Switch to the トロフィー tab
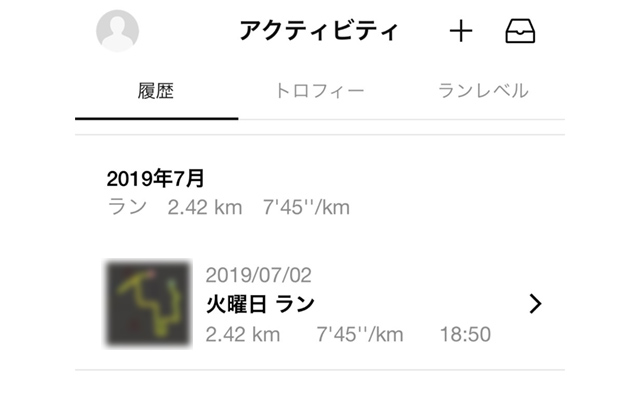This screenshot has width=640, height=400. pyautogui.click(x=319, y=92)
